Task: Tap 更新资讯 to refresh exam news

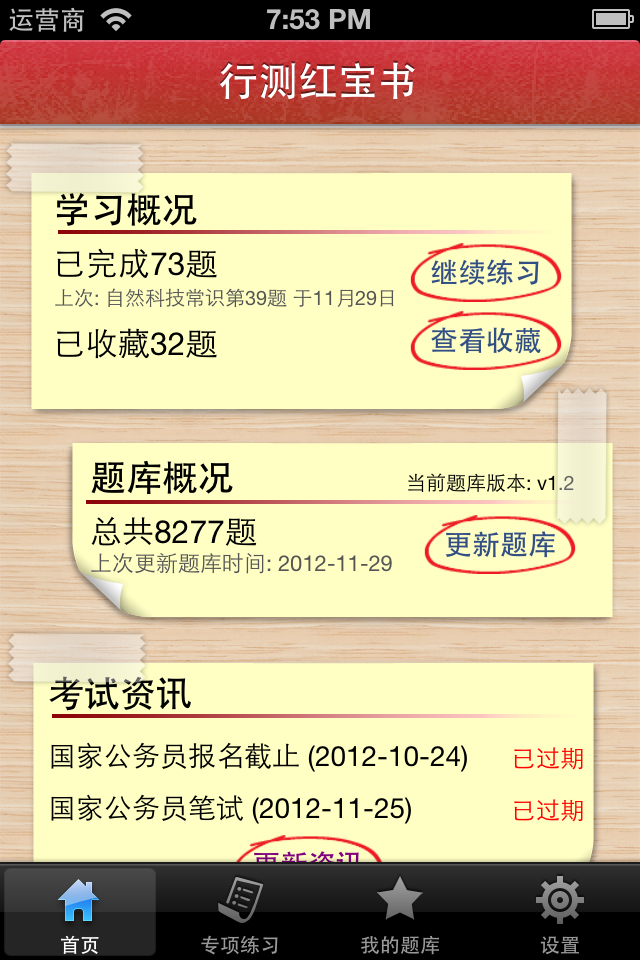Action: pyautogui.click(x=308, y=854)
